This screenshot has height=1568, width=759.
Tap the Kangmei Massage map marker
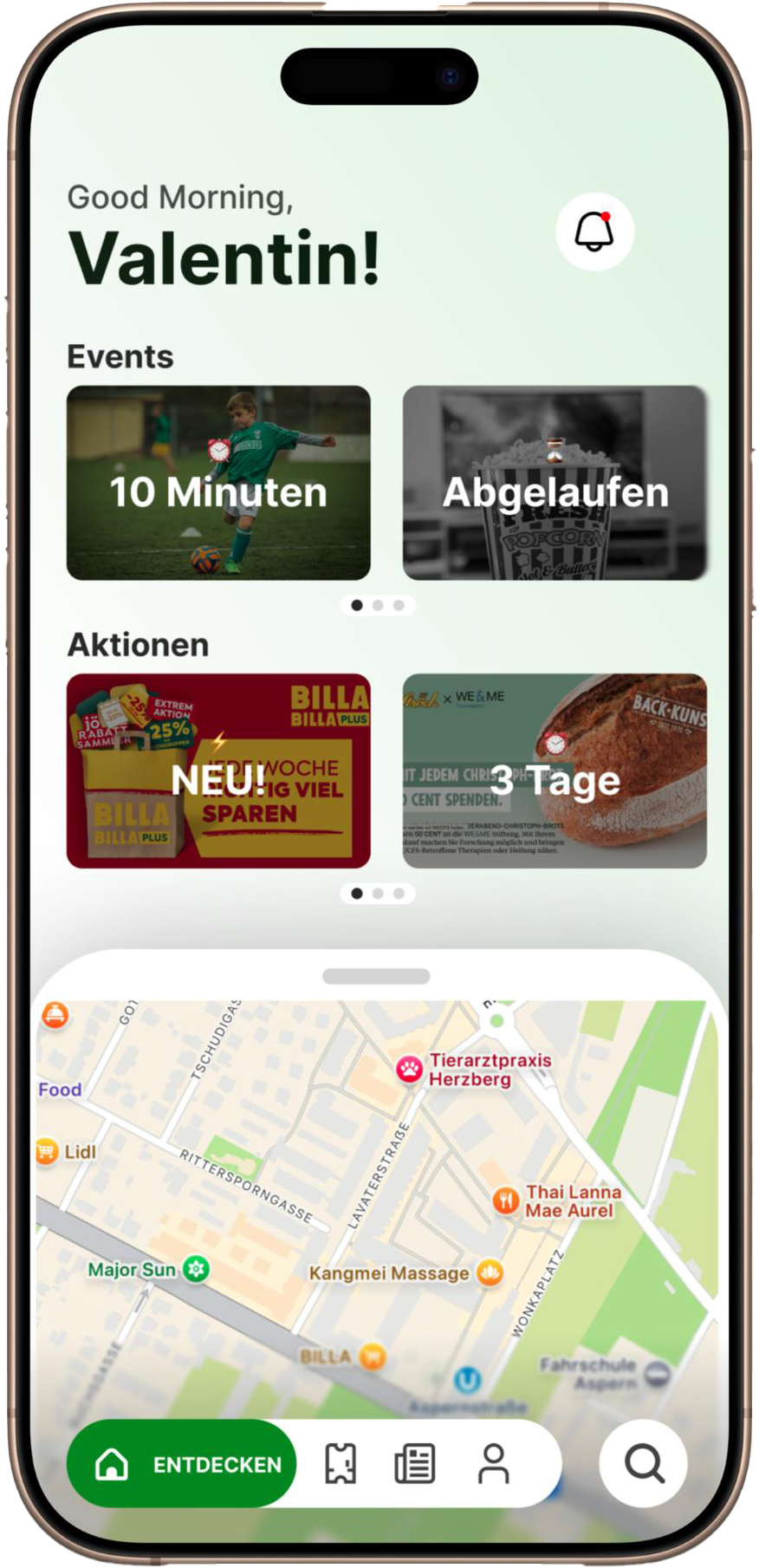(x=490, y=1272)
